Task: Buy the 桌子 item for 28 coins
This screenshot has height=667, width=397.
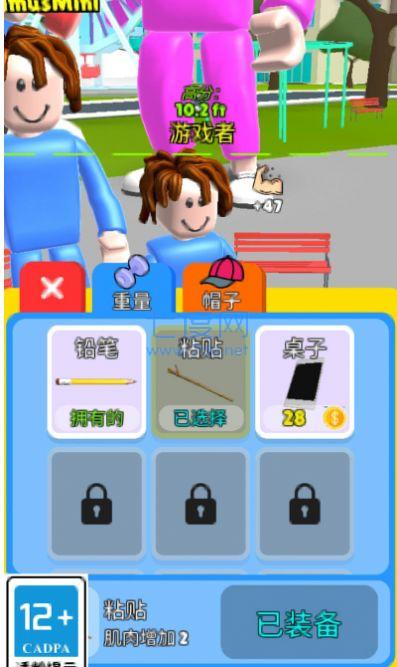Action: [304, 382]
